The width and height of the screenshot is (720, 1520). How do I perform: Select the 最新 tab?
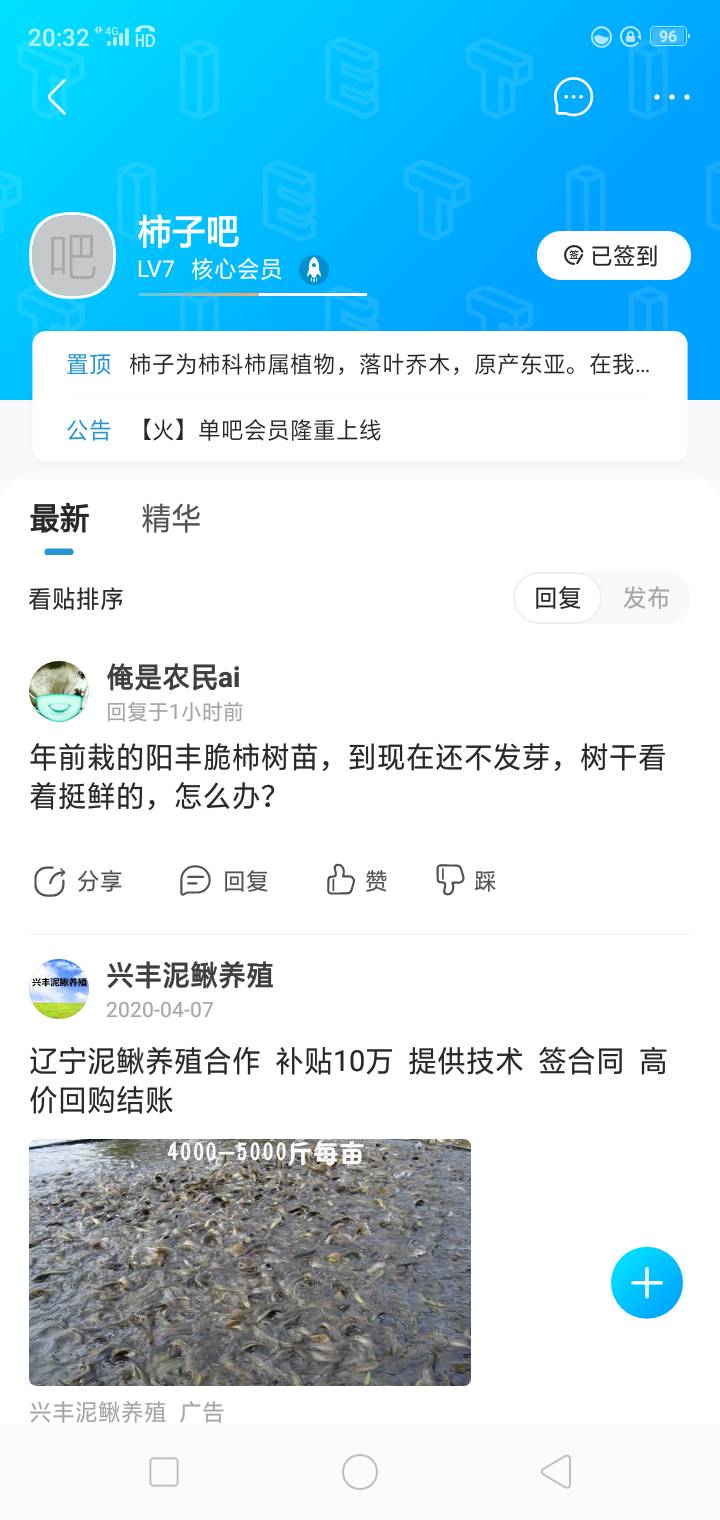tap(59, 518)
